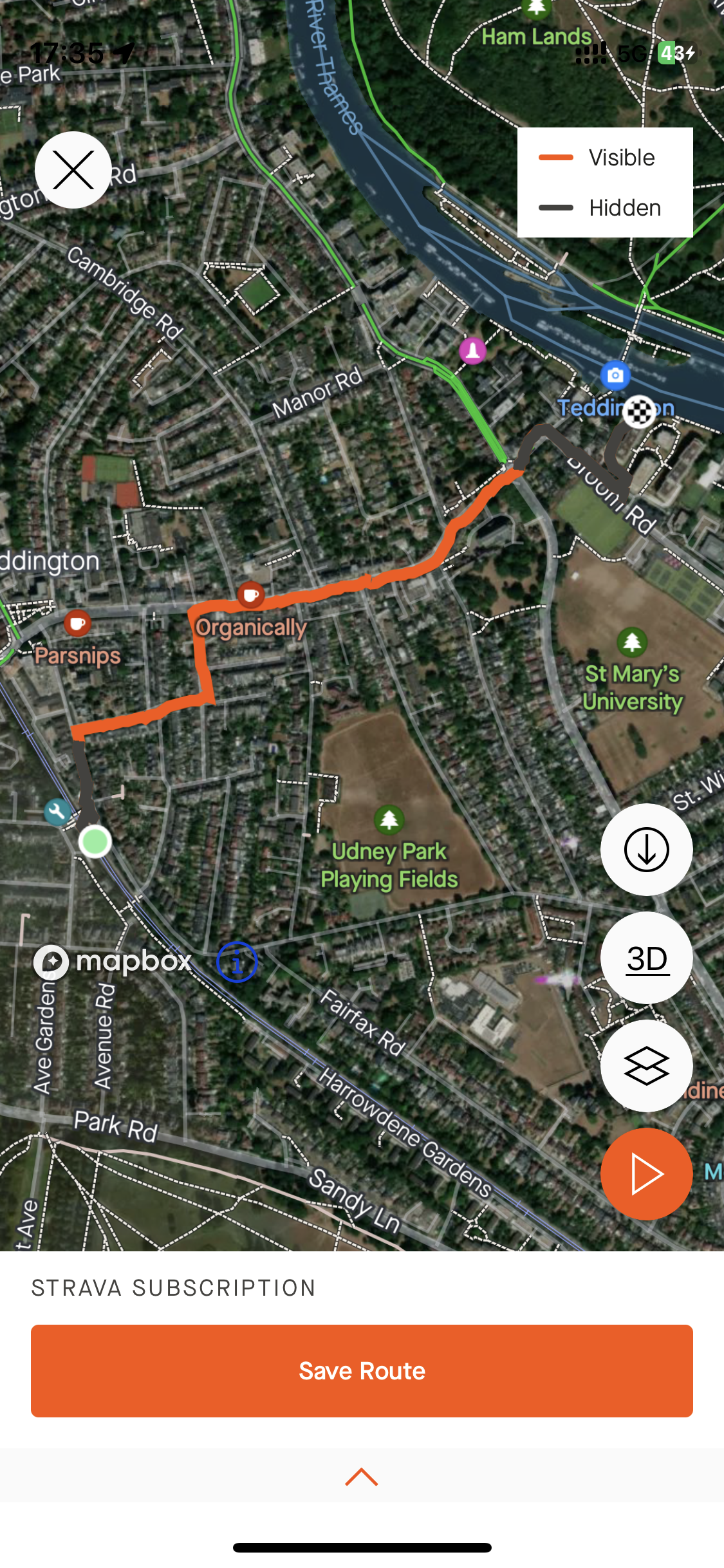Screen dimensions: 724x1568
Task: Open the map layers options
Action: pos(646,1066)
